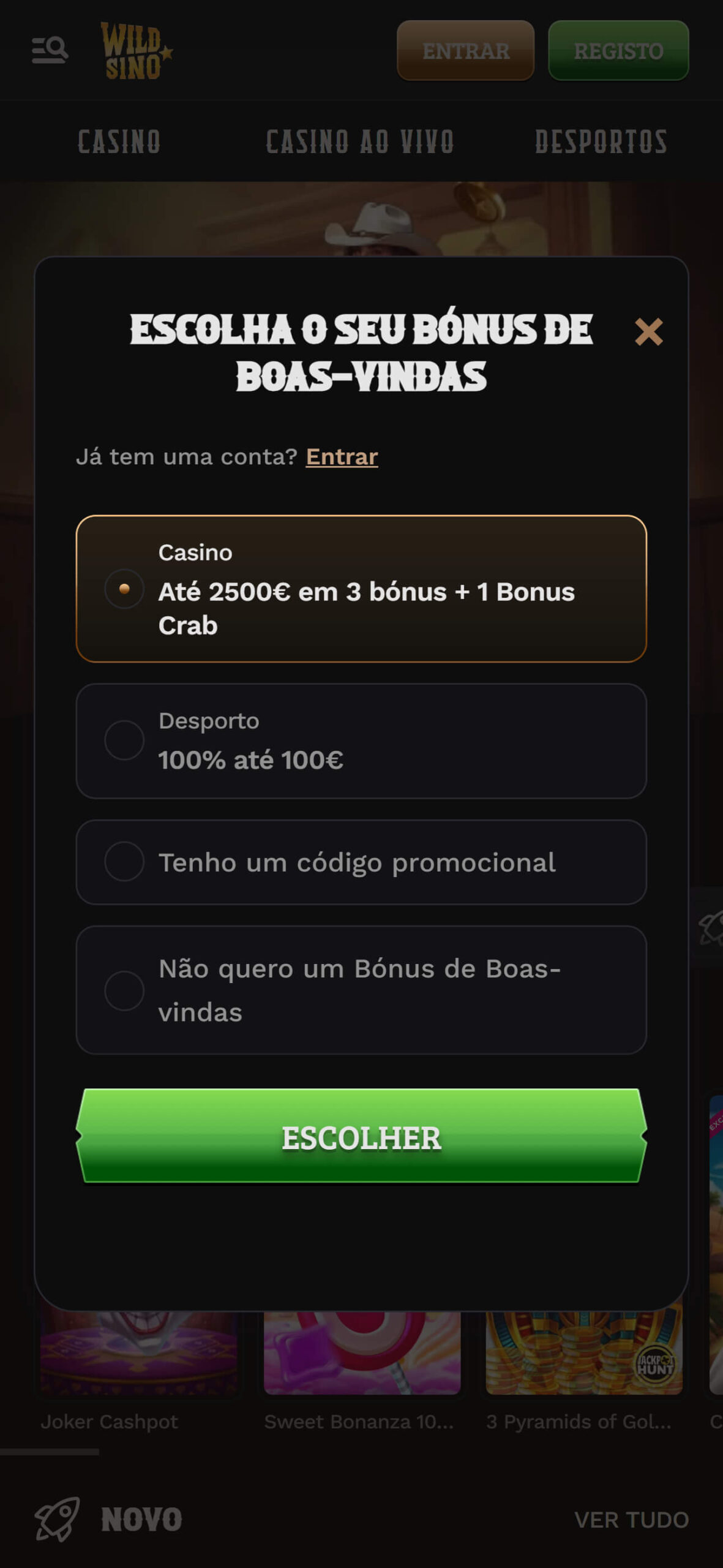Select 'Tenho um código promocional' option
The width and height of the screenshot is (723, 1568).
[361, 862]
